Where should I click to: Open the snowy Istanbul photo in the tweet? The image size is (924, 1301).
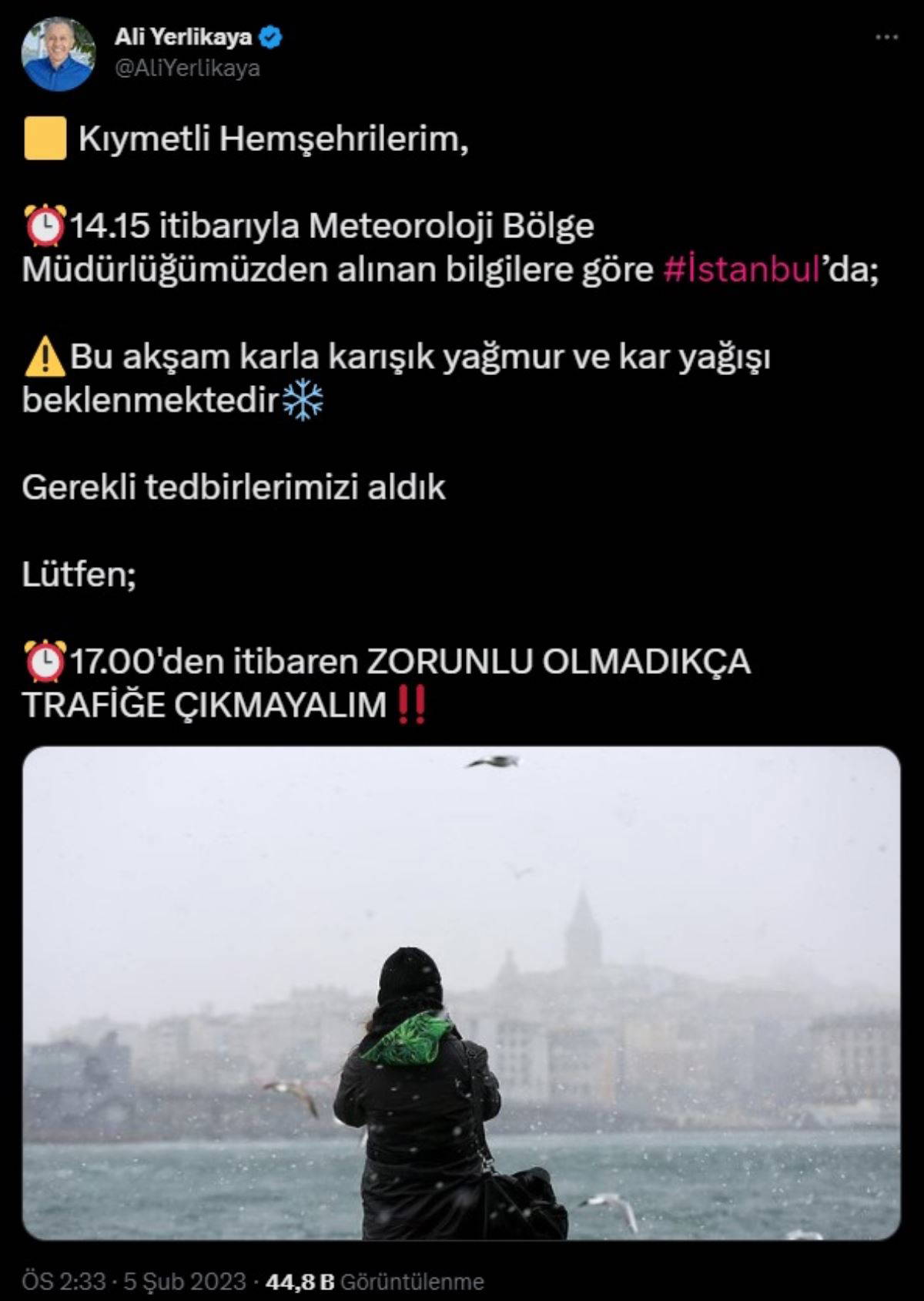461,992
